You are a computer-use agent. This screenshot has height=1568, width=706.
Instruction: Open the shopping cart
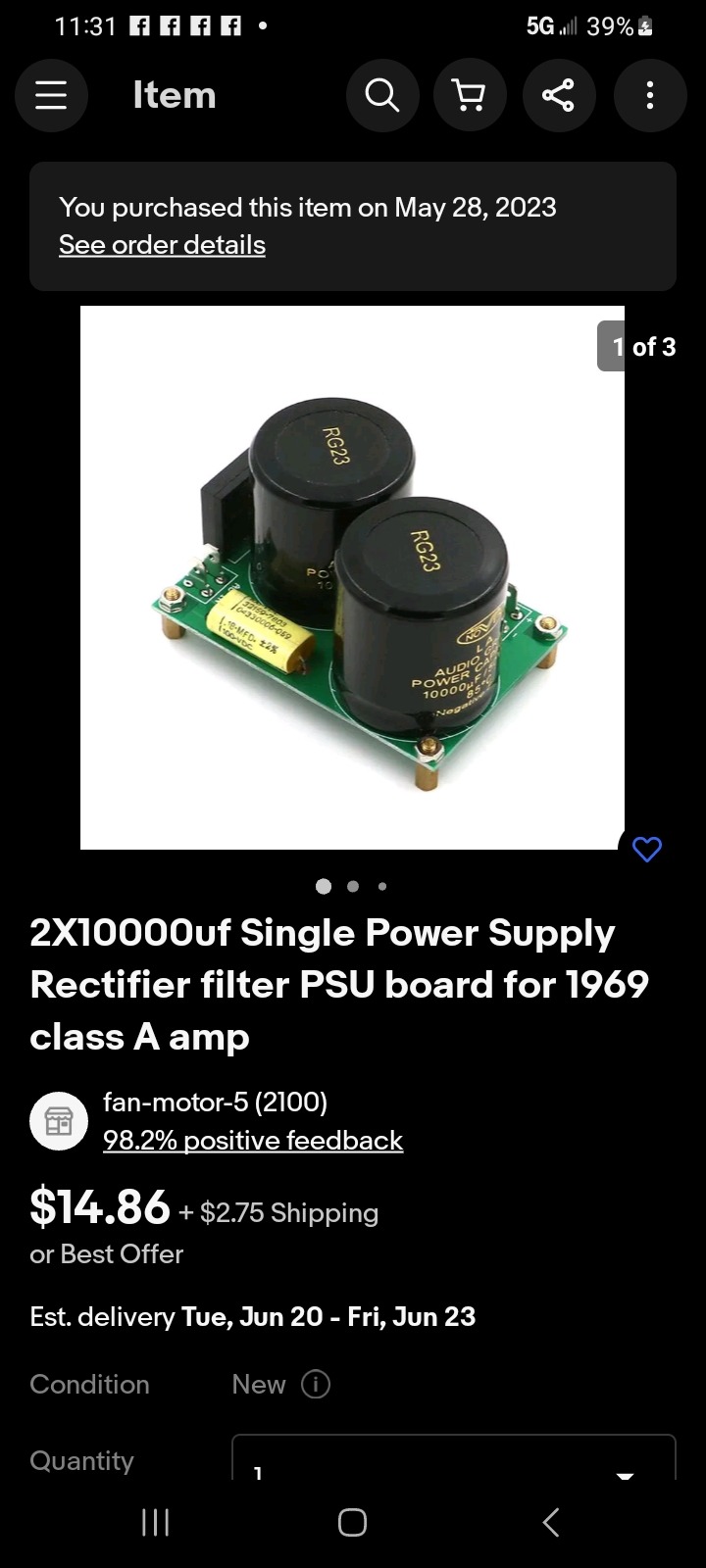(471, 95)
